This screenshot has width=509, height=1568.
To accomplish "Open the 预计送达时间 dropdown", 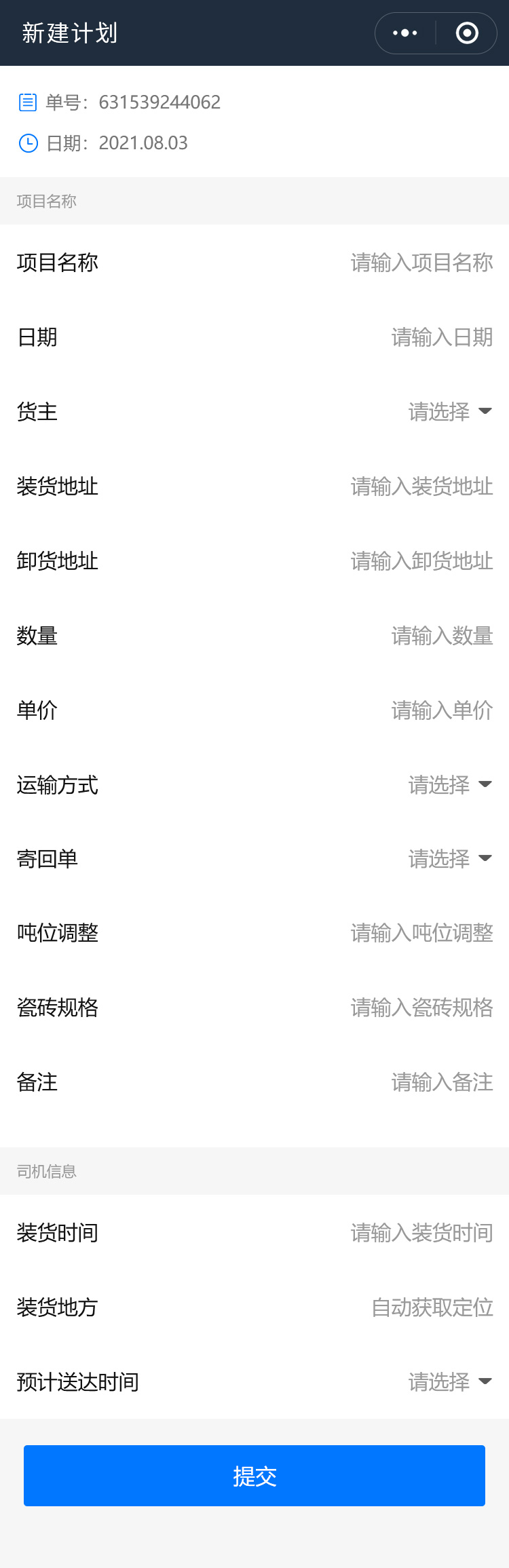I will [x=449, y=1382].
